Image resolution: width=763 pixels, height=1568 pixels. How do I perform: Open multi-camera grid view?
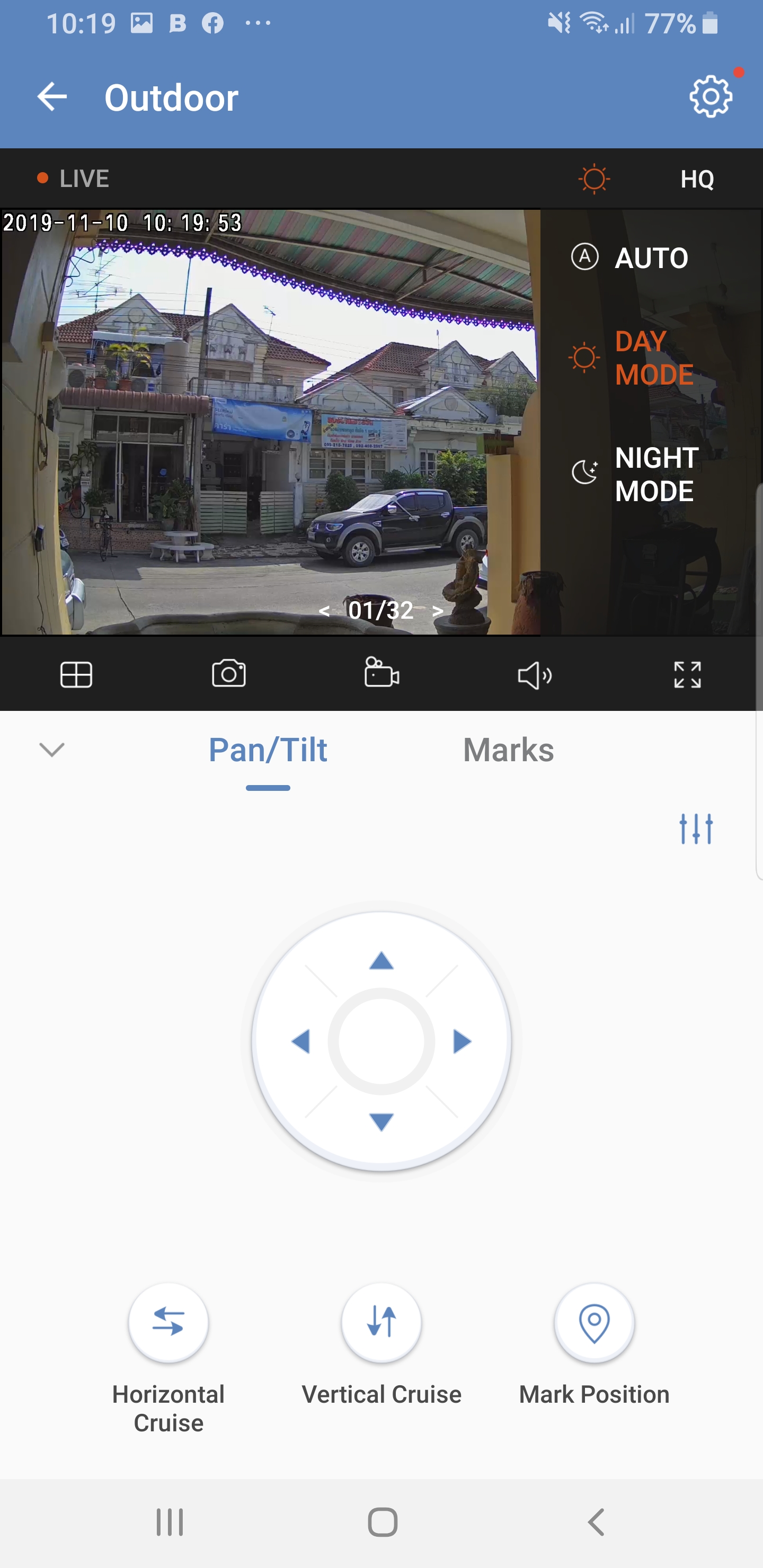pyautogui.click(x=76, y=674)
